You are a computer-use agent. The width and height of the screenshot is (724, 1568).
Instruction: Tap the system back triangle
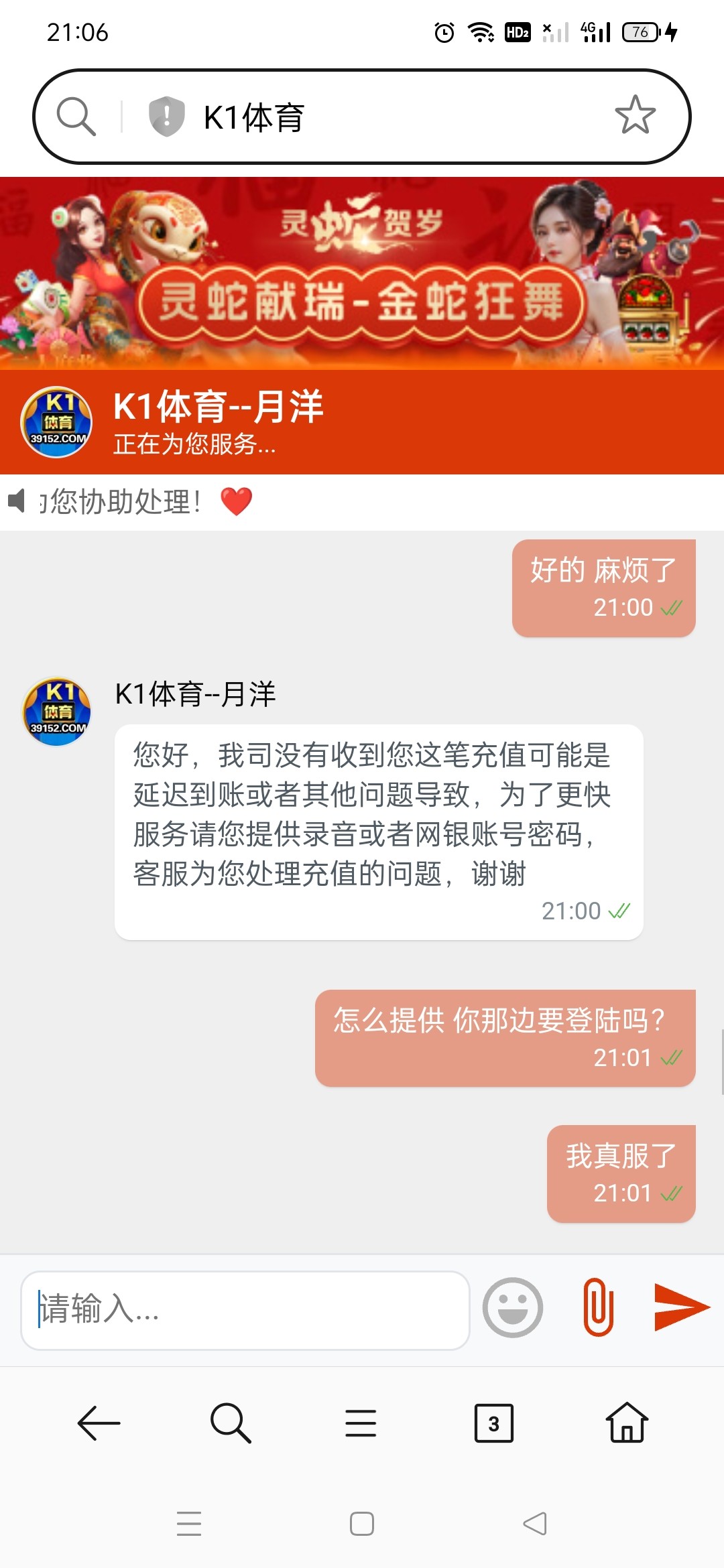click(x=535, y=1524)
